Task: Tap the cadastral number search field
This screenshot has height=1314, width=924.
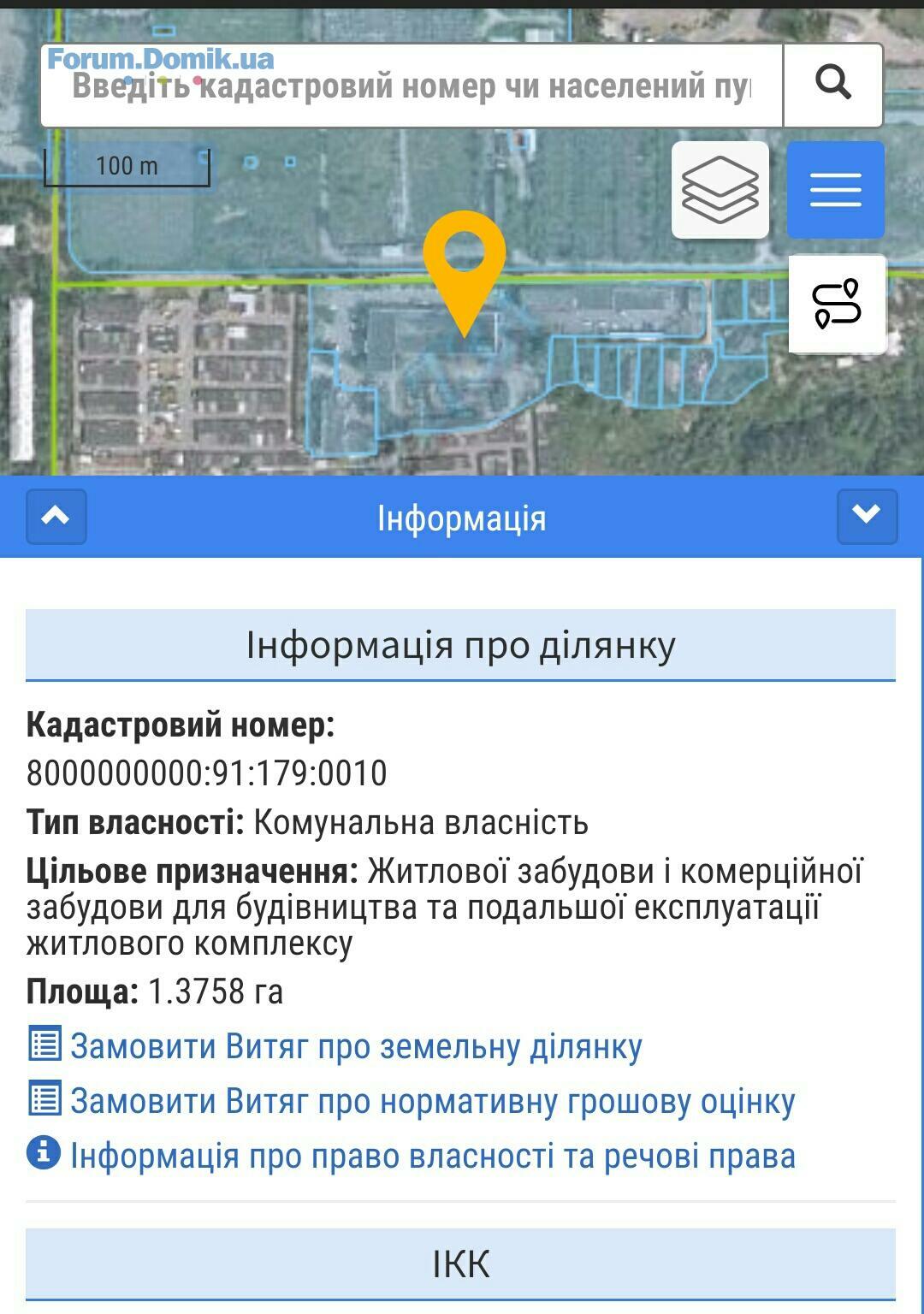Action: click(411, 86)
